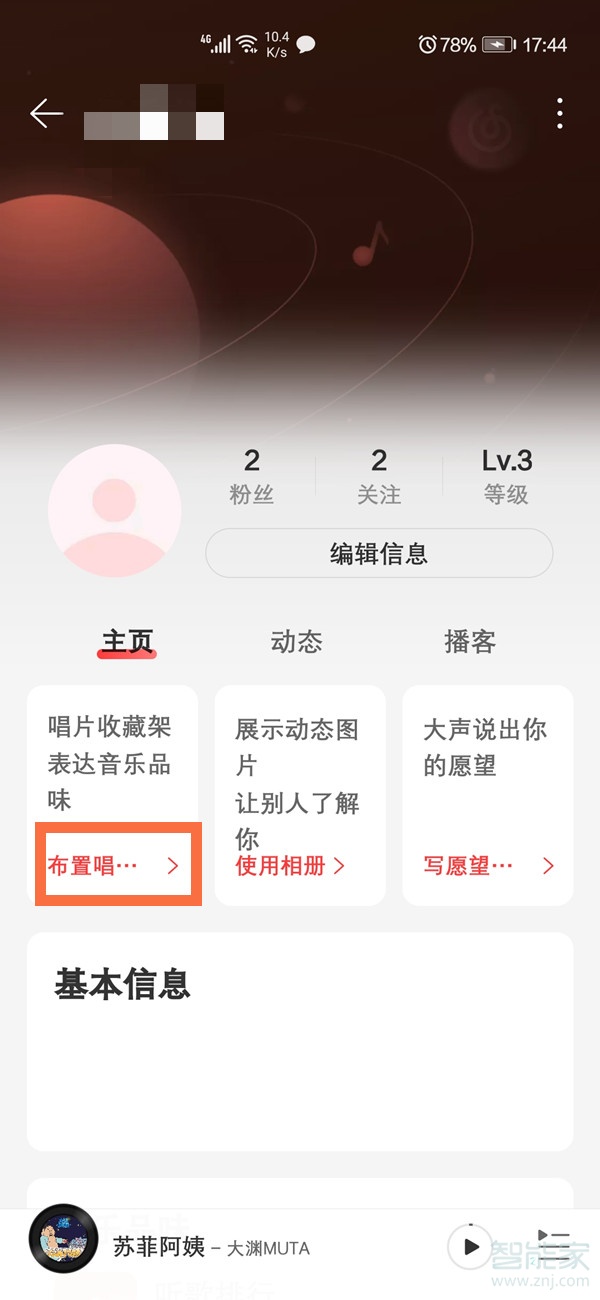The width and height of the screenshot is (600, 1300).
Task: Play the song 苏菲阿姨
Action: point(470,1246)
